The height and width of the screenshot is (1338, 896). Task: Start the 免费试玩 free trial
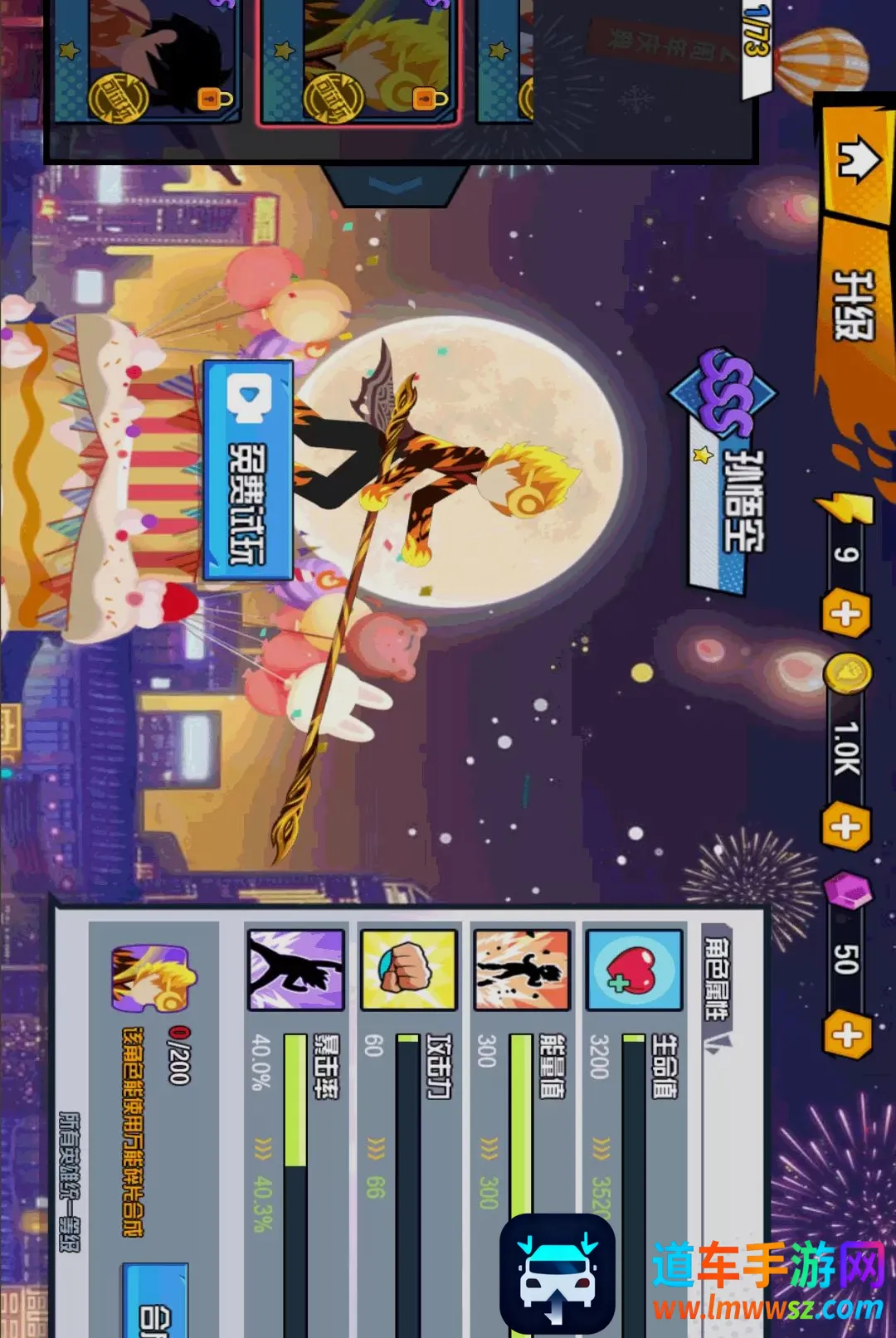tap(248, 470)
